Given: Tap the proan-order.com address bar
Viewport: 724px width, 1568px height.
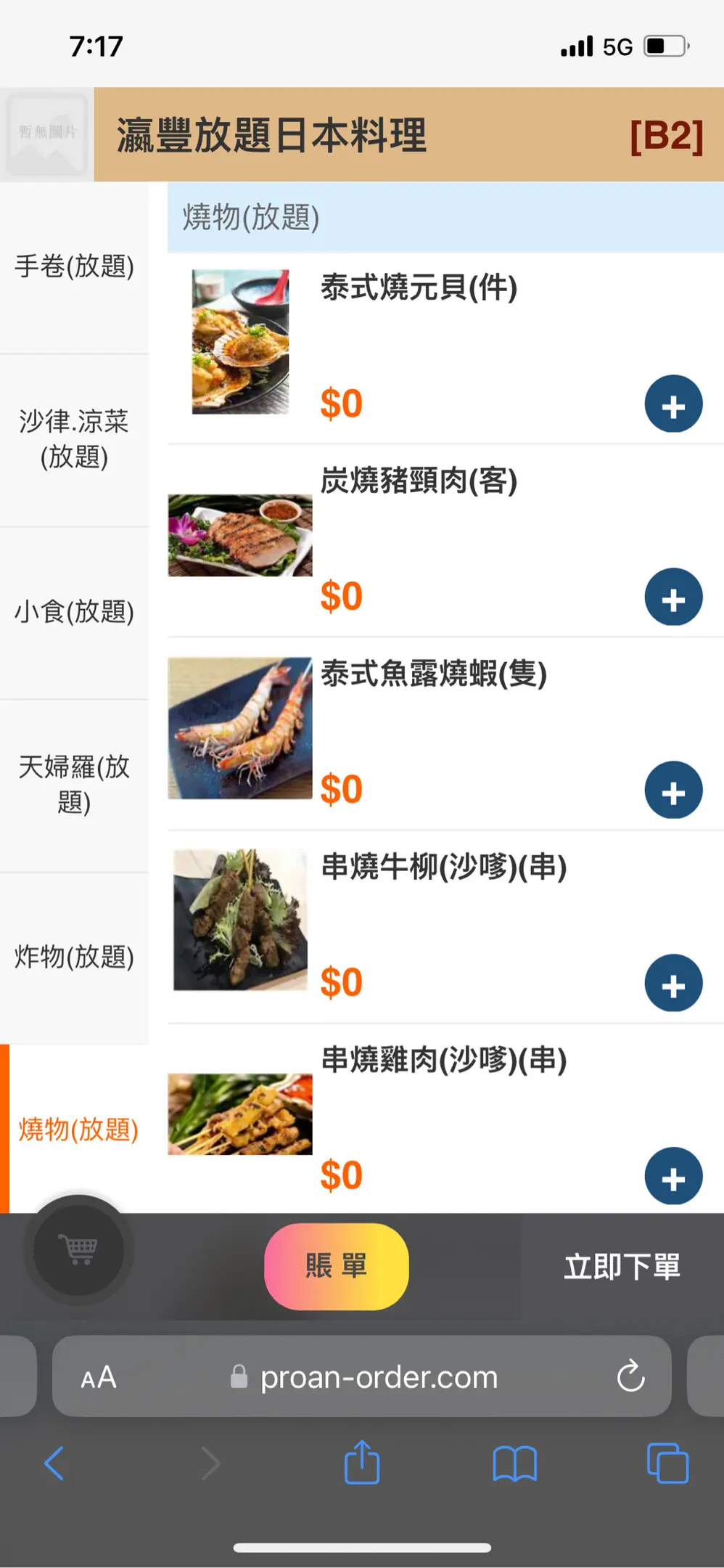Looking at the screenshot, I should point(377,1377).
